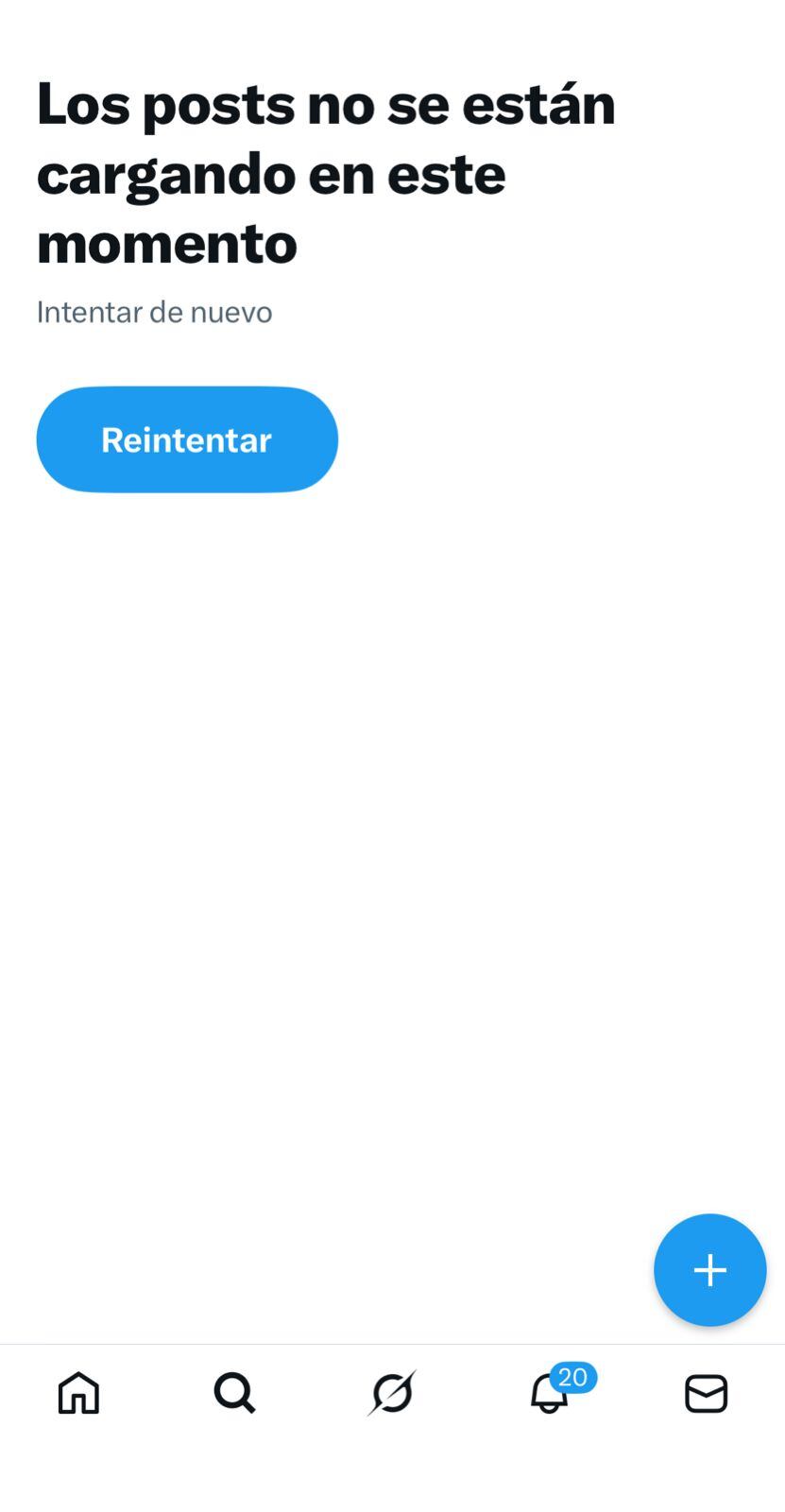This screenshot has width=785, height=1512.
Task: Select the Search magnifying glass icon
Action: point(234,1393)
